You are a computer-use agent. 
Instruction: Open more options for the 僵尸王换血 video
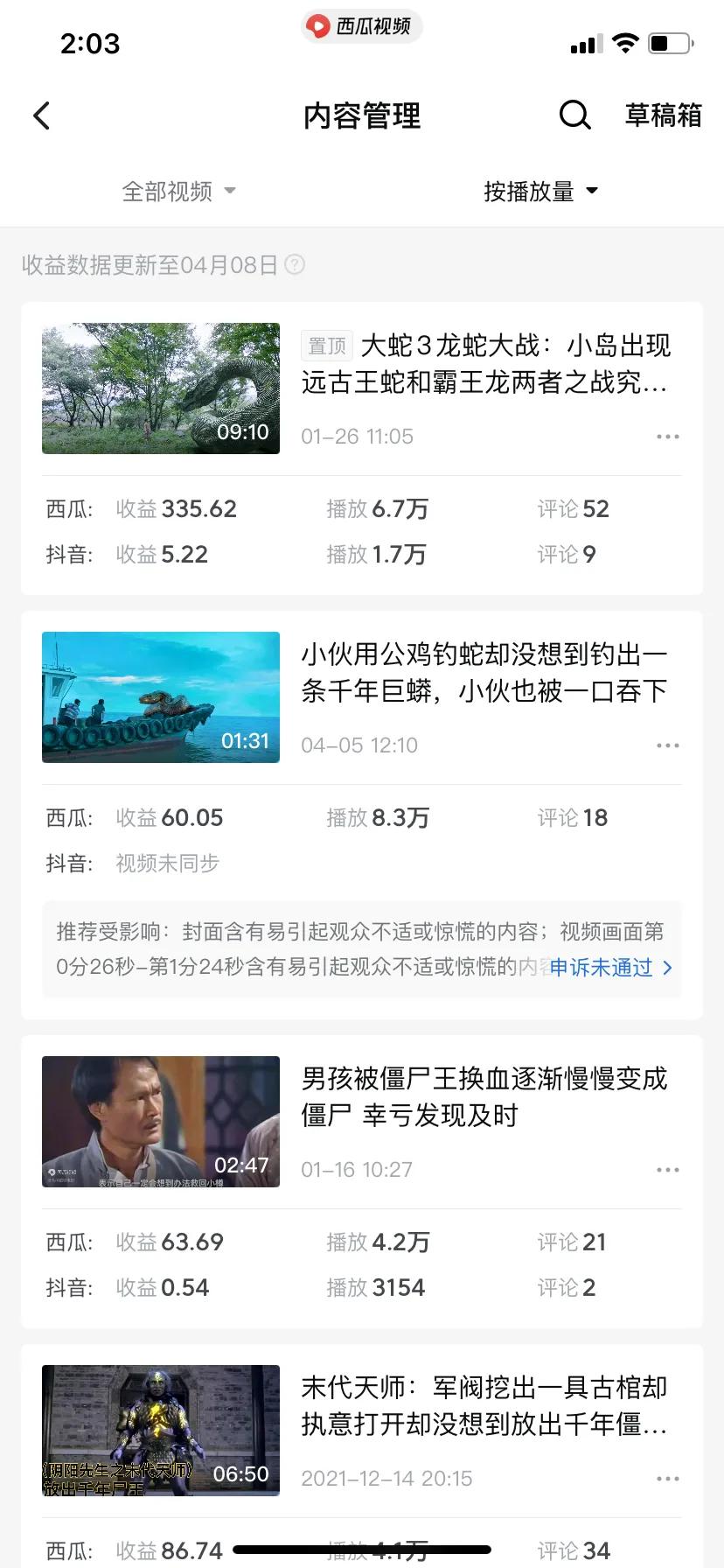[667, 1169]
